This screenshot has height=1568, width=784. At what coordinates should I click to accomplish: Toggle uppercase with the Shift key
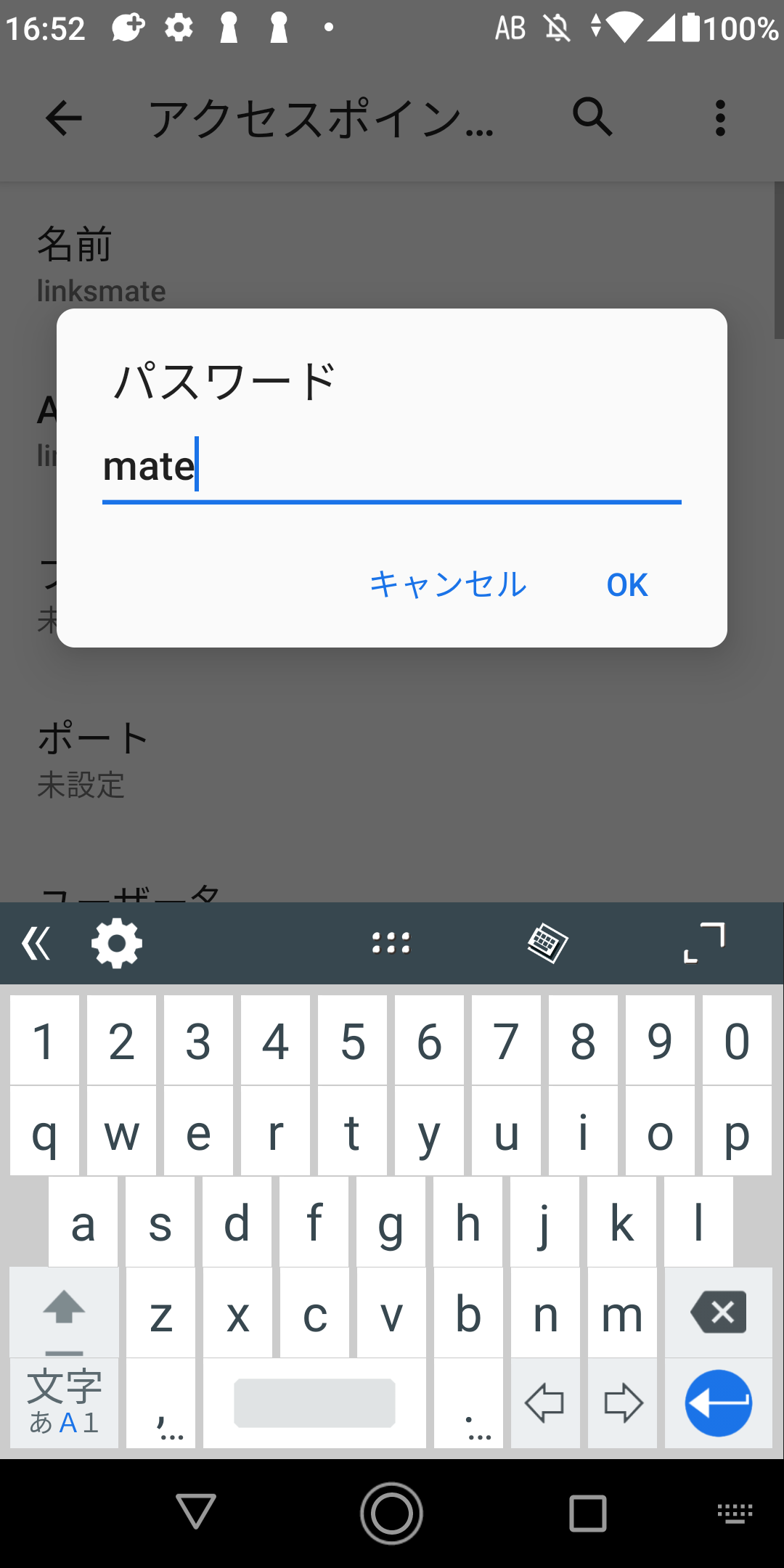[x=64, y=1312]
